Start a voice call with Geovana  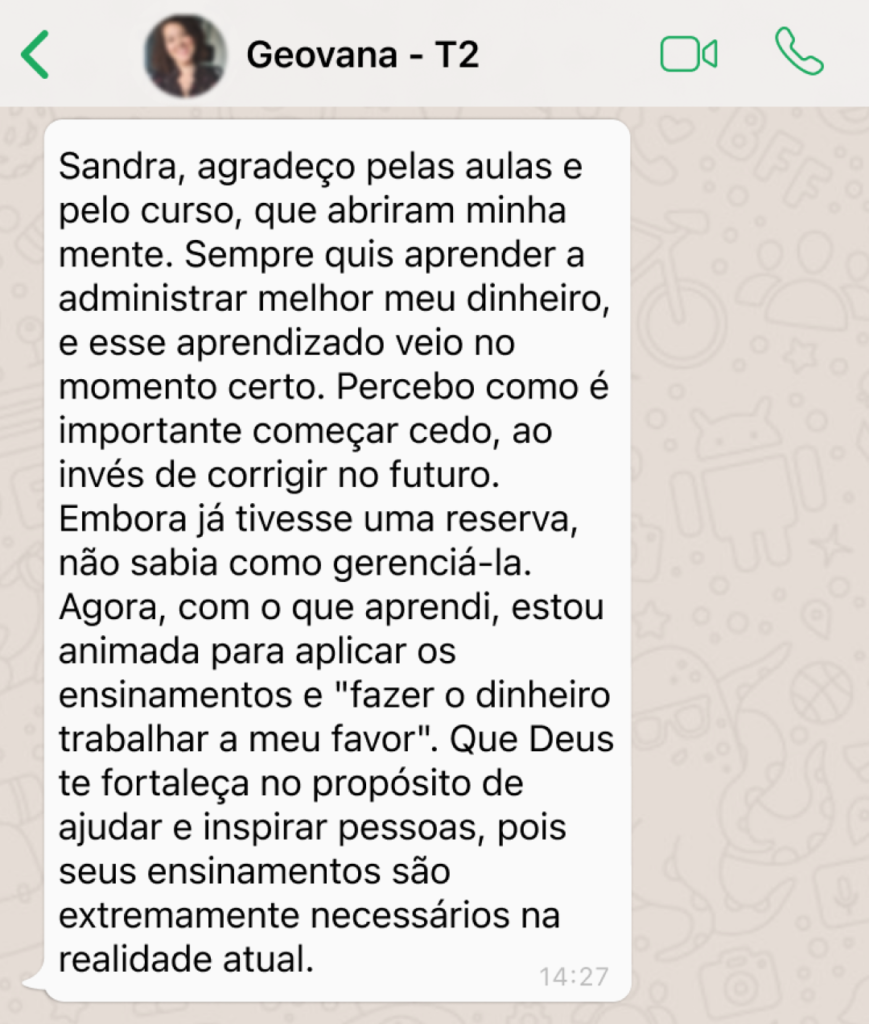[798, 52]
